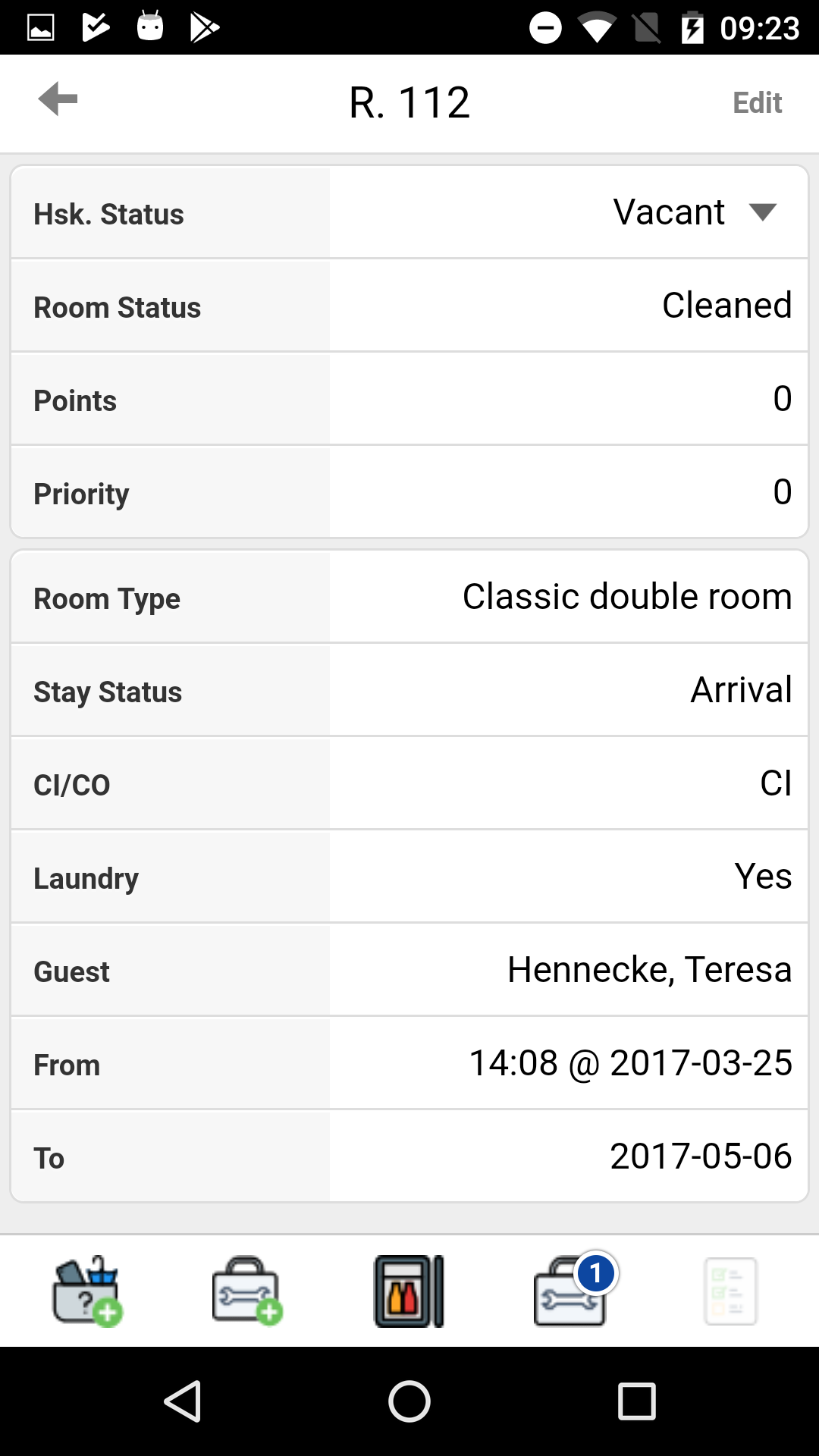Tap Edit for room 112

click(x=757, y=103)
